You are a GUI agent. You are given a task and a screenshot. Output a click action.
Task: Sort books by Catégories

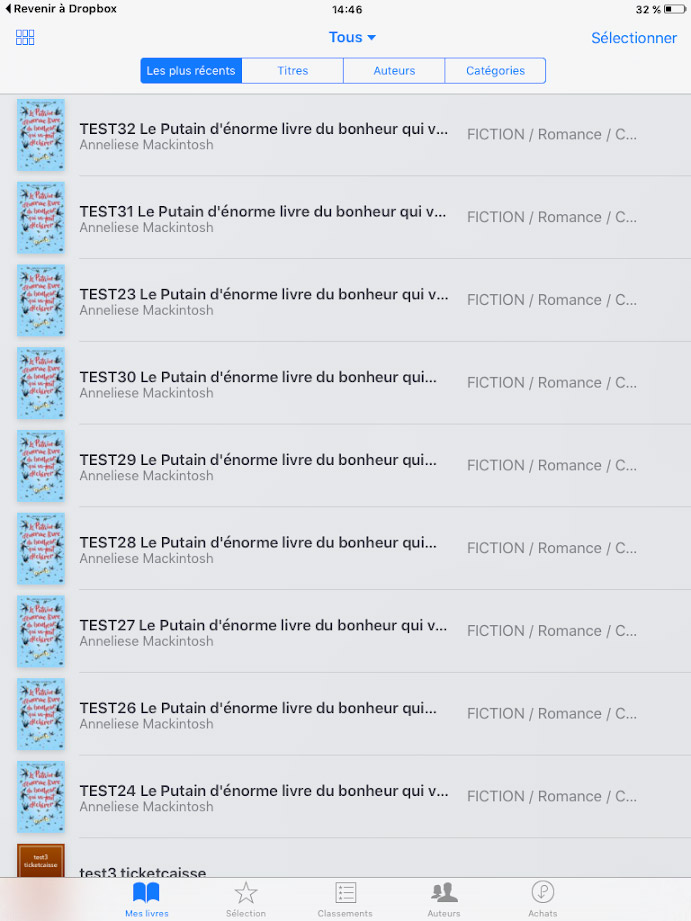[x=495, y=71]
